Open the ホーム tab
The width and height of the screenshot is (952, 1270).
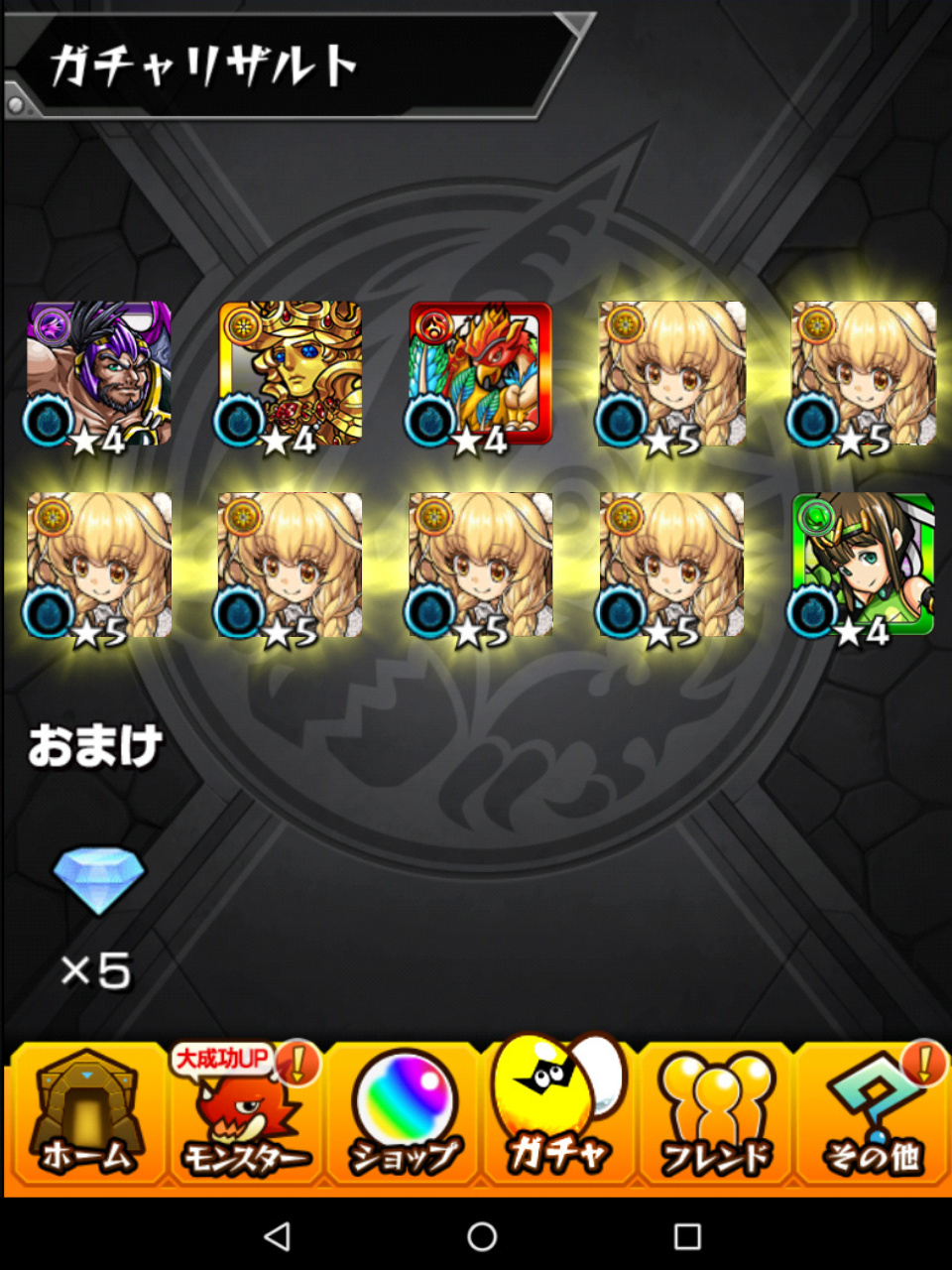pos(85,1115)
